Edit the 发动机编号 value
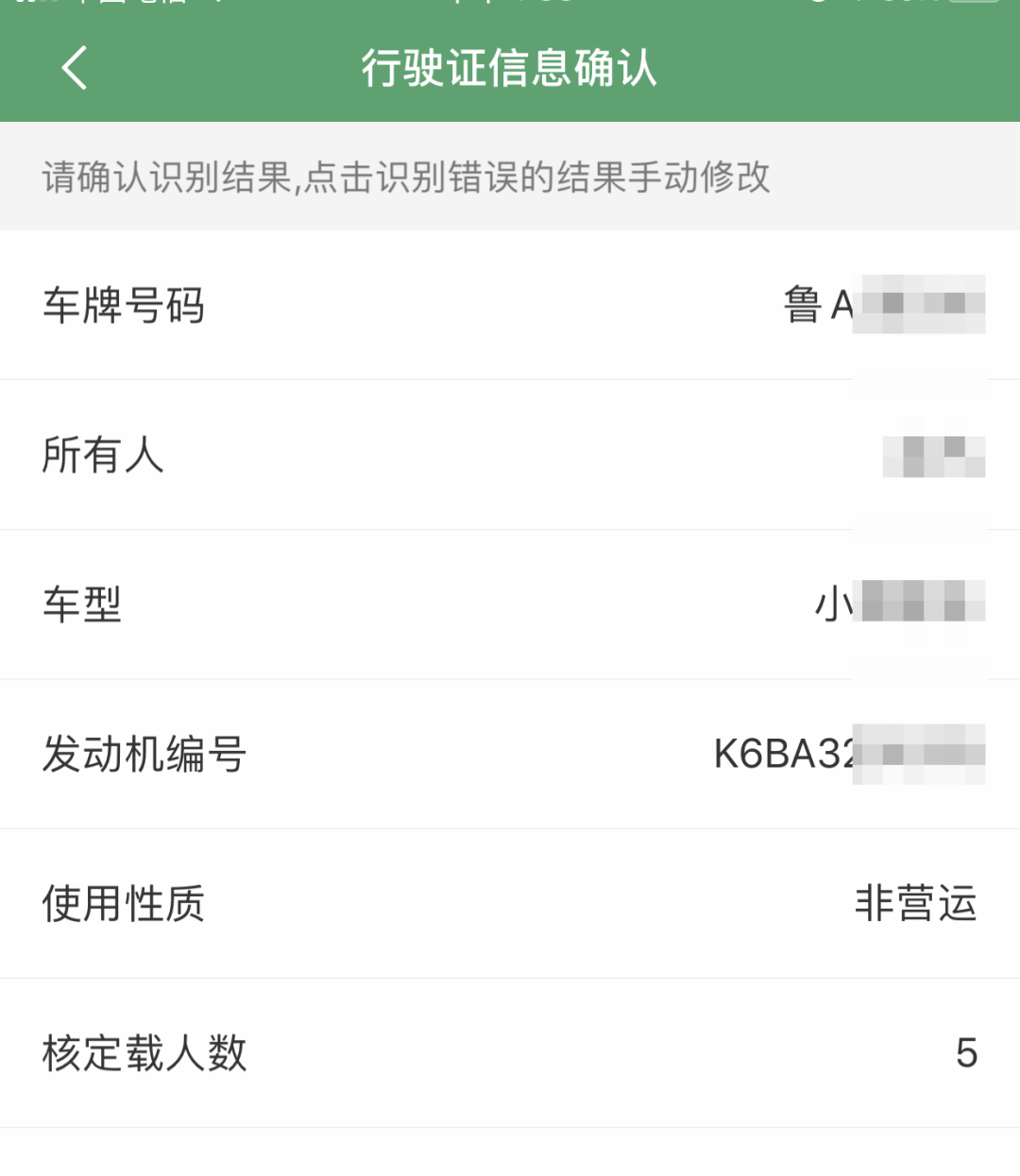This screenshot has height=1176, width=1020. (847, 754)
